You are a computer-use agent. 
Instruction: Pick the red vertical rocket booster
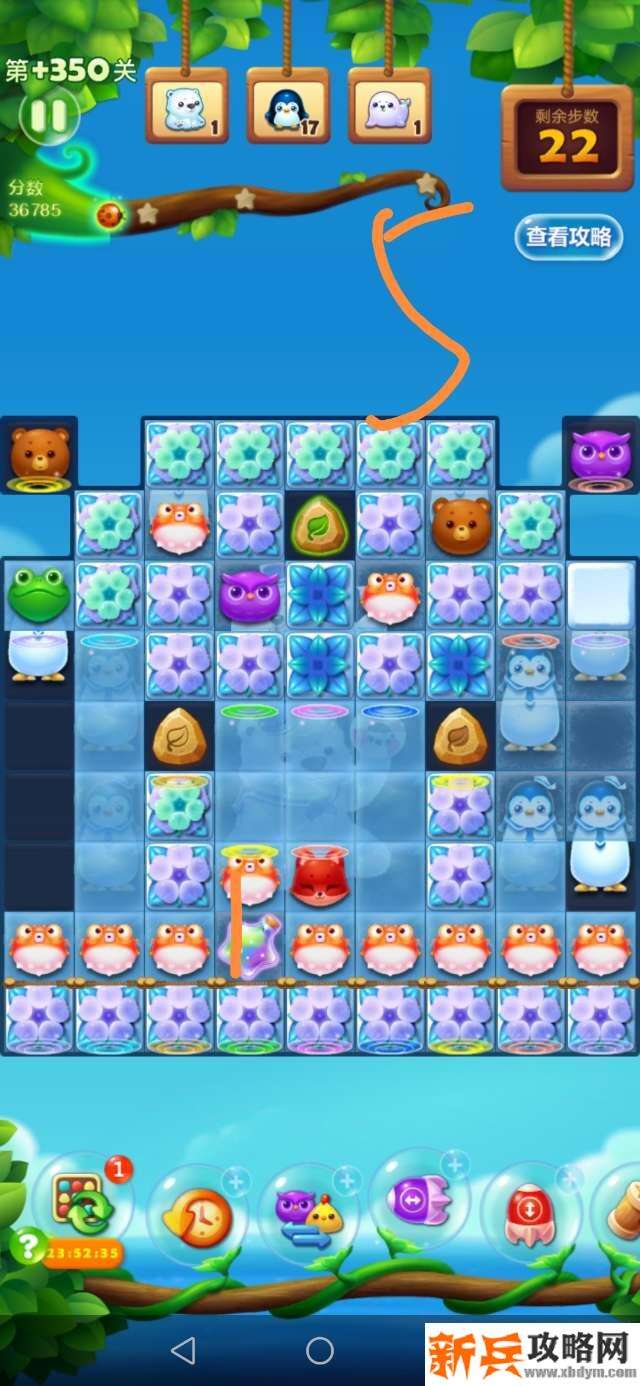529,1212
